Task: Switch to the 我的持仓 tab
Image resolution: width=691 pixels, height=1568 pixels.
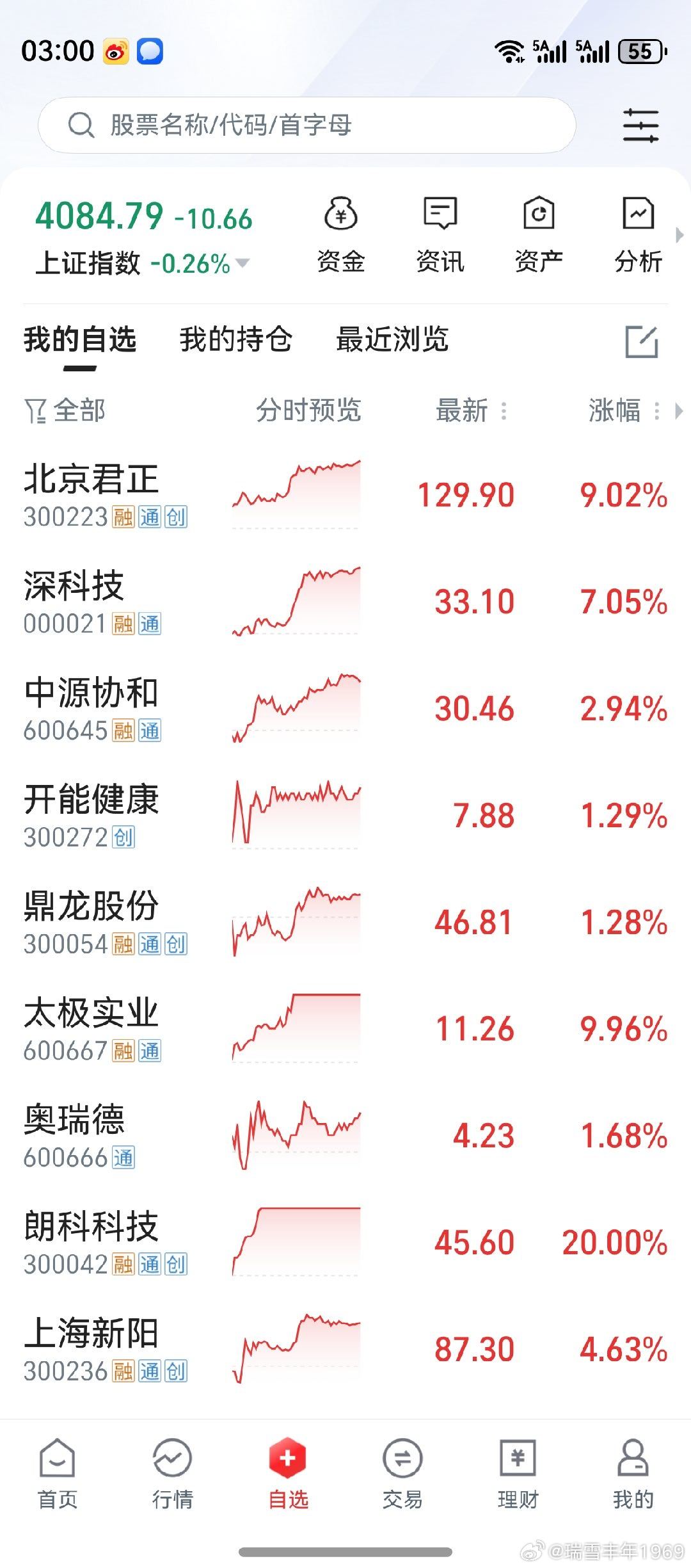Action: 235,340
